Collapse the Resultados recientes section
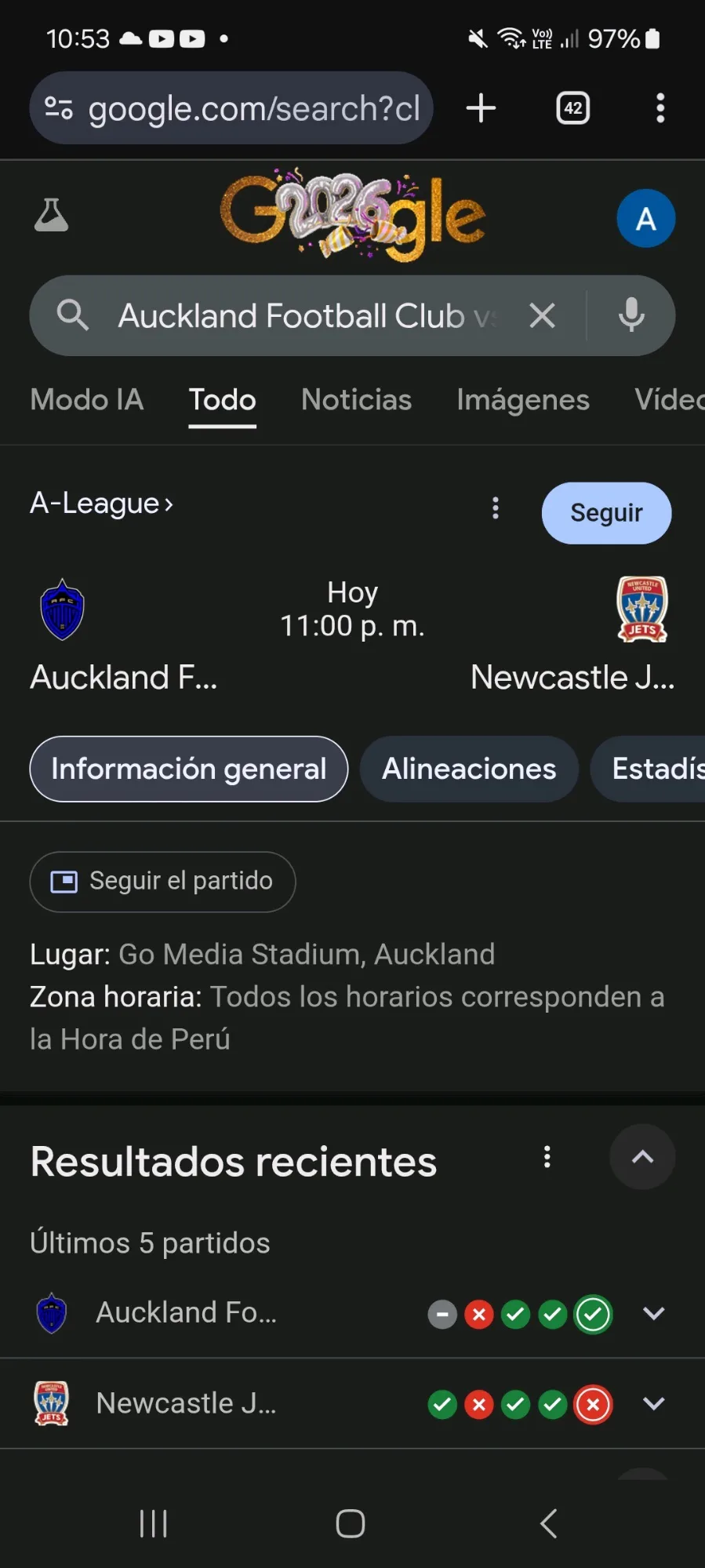Image resolution: width=705 pixels, height=1568 pixels. 642,1157
